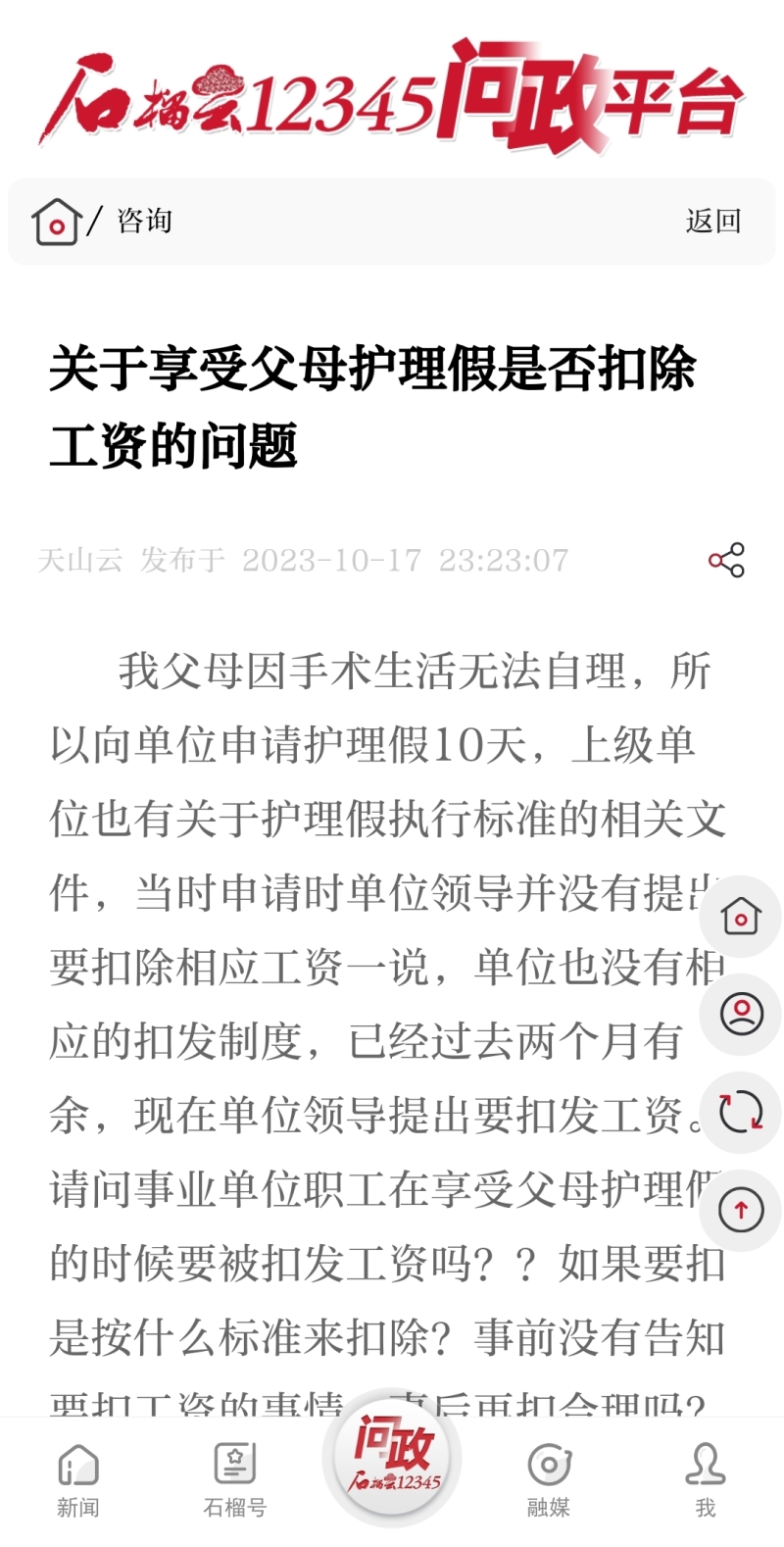Switch to the 石榴号 tab
This screenshot has width=784, height=1547.
point(235,1480)
